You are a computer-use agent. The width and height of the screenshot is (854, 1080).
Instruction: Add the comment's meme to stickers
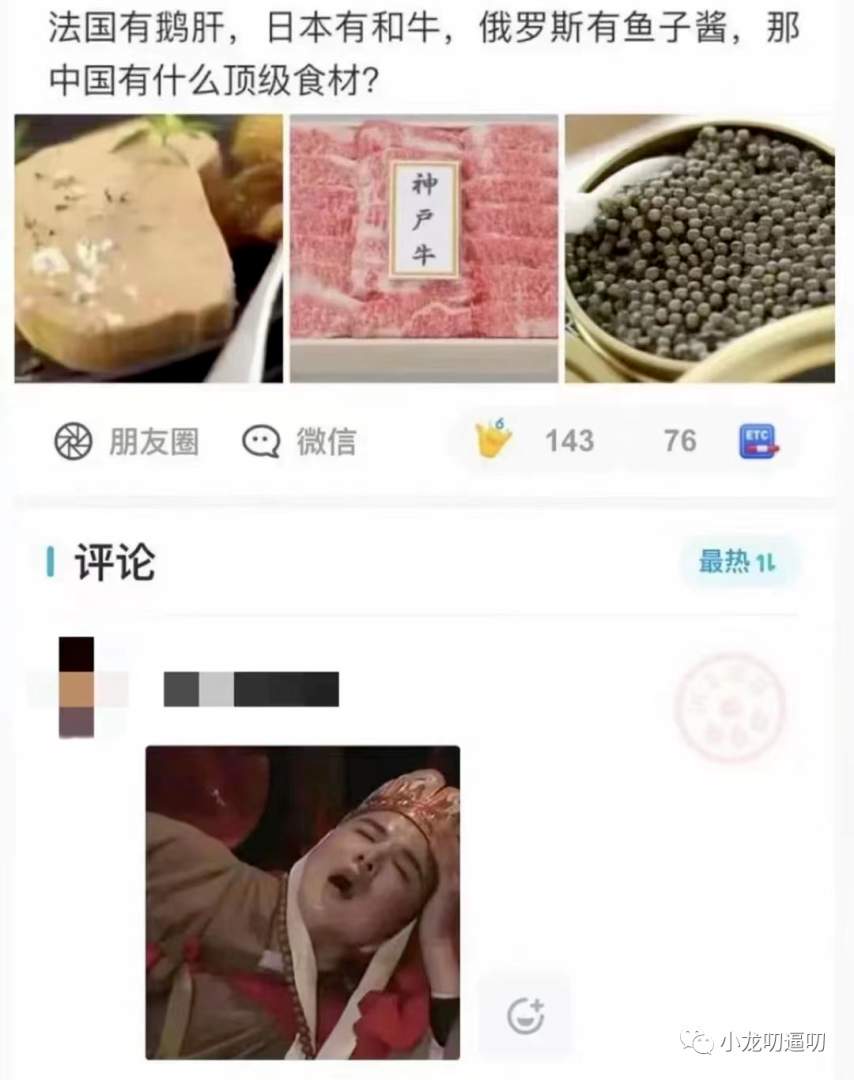[524, 1015]
